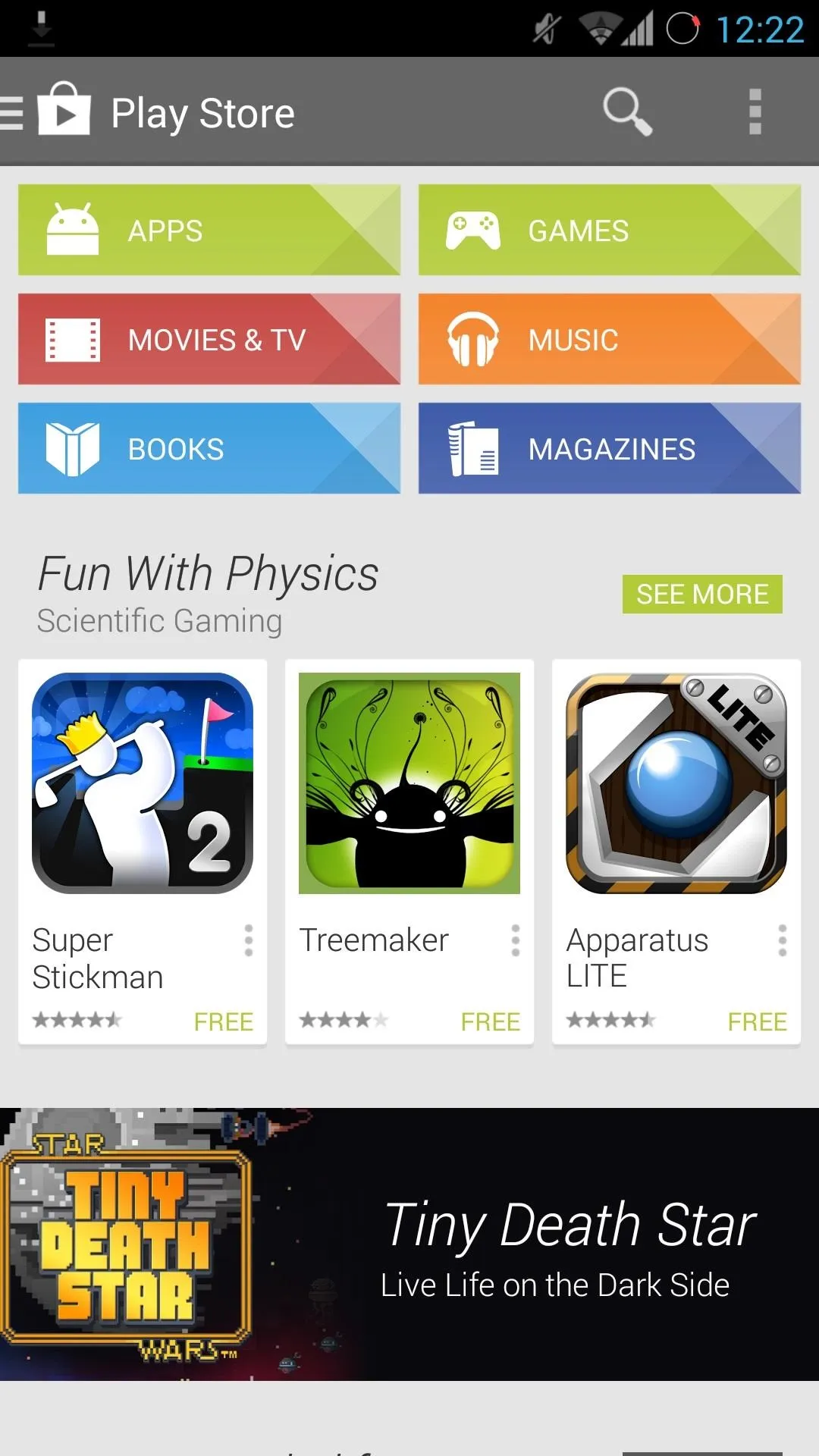This screenshot has height=1456, width=819.
Task: View the Treemaker app card
Action: point(409,852)
